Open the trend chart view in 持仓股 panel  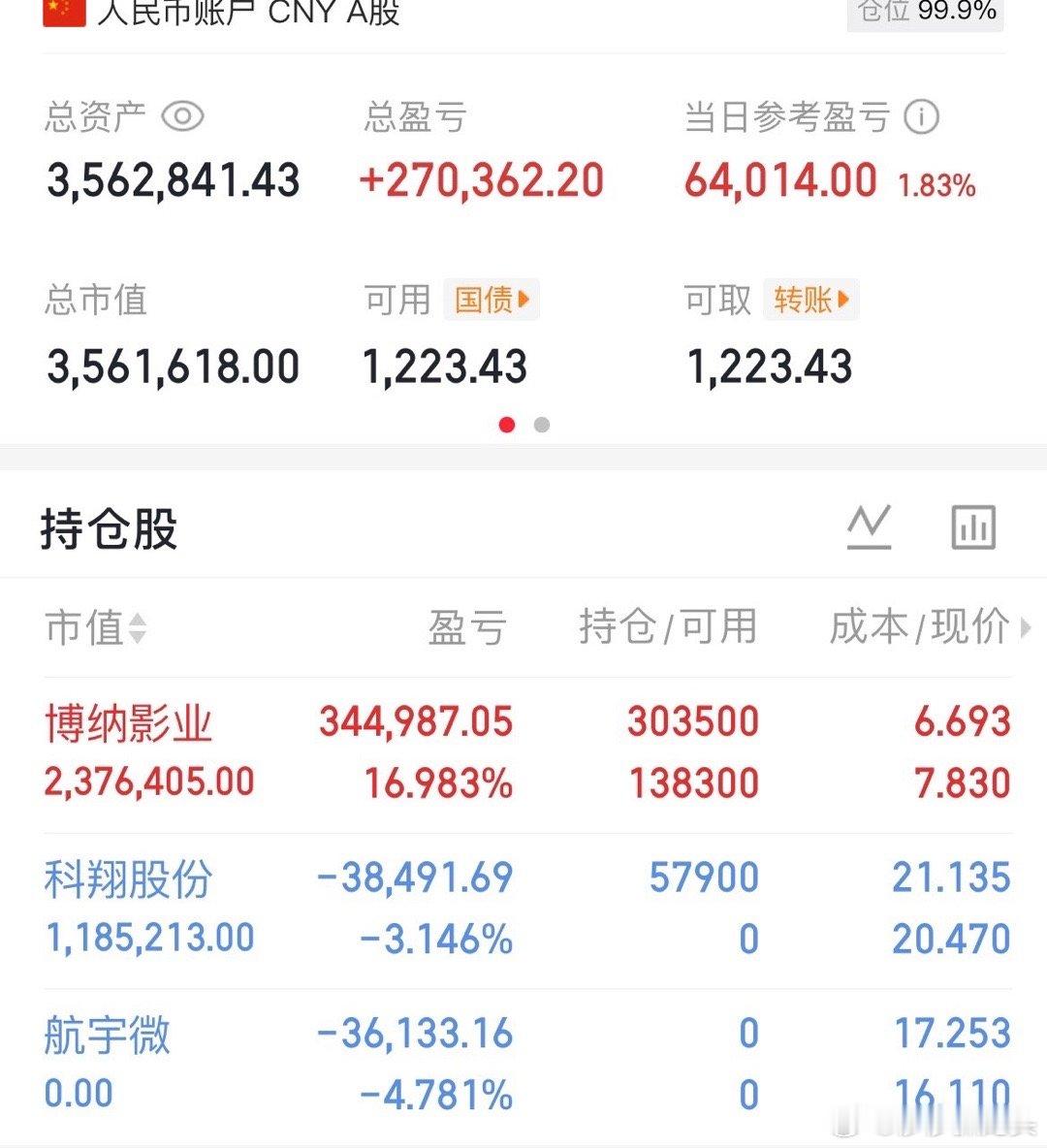(x=870, y=526)
